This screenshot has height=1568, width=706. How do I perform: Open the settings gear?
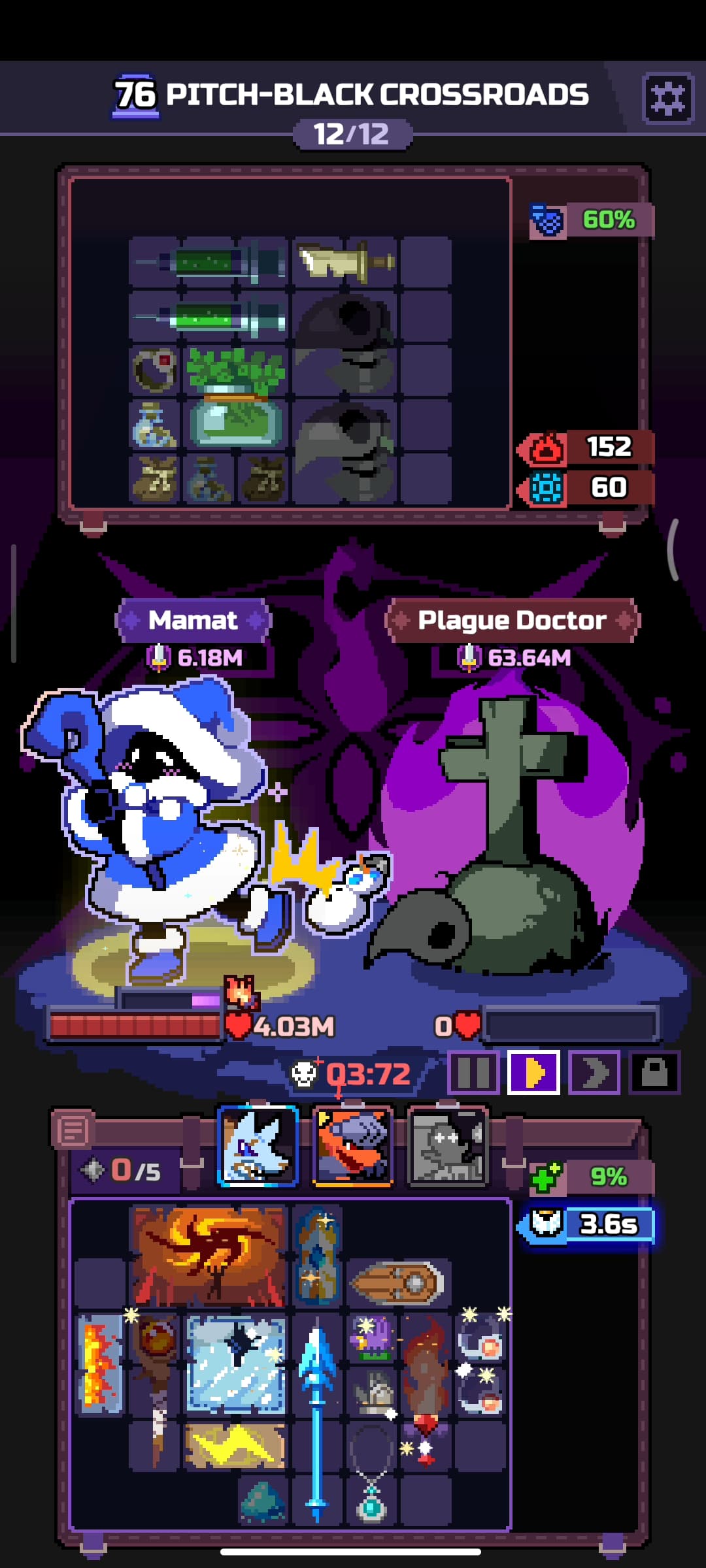point(667,99)
